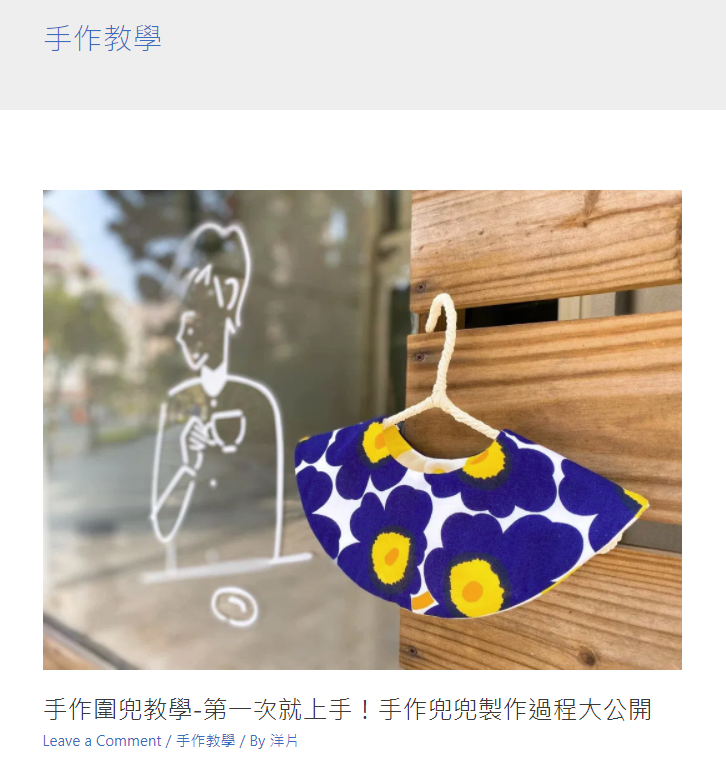Open the 手作圍兜教學 post title
Screen dimensions: 726x763
pyautogui.click(x=347, y=710)
